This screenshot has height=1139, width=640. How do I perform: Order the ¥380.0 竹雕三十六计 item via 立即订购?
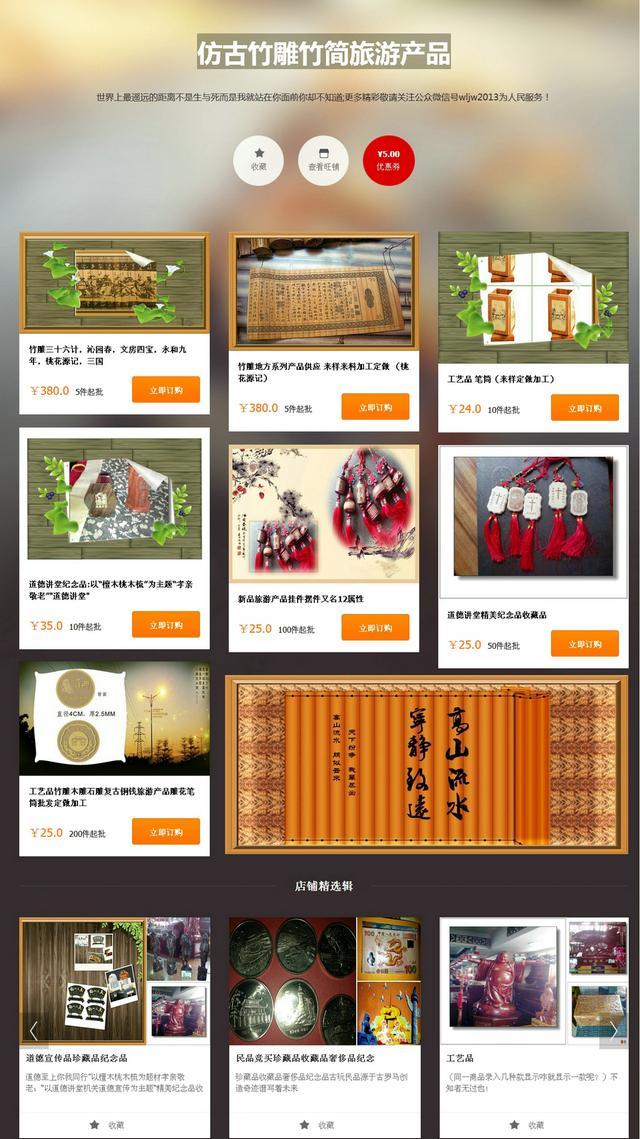pos(166,390)
